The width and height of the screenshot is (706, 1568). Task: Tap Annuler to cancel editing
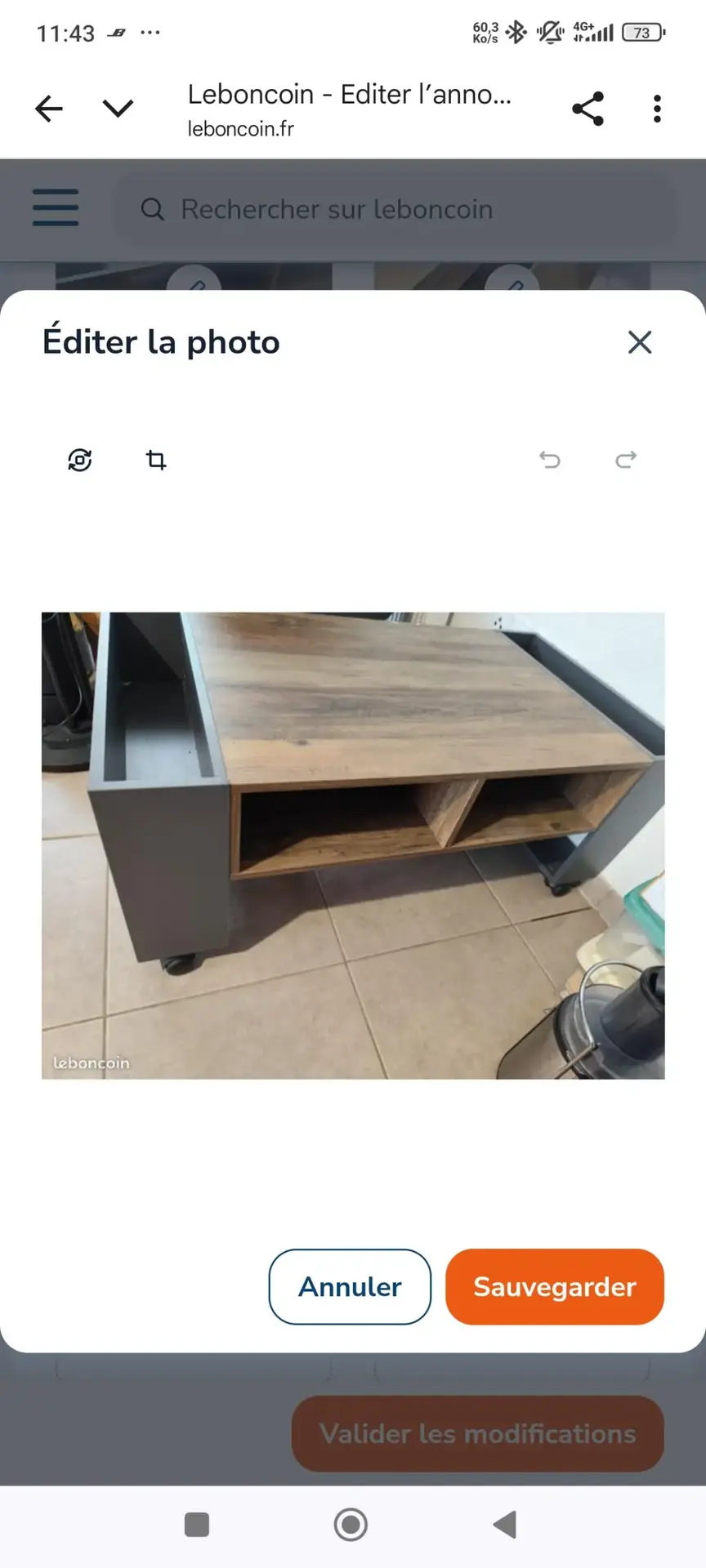click(x=350, y=1286)
